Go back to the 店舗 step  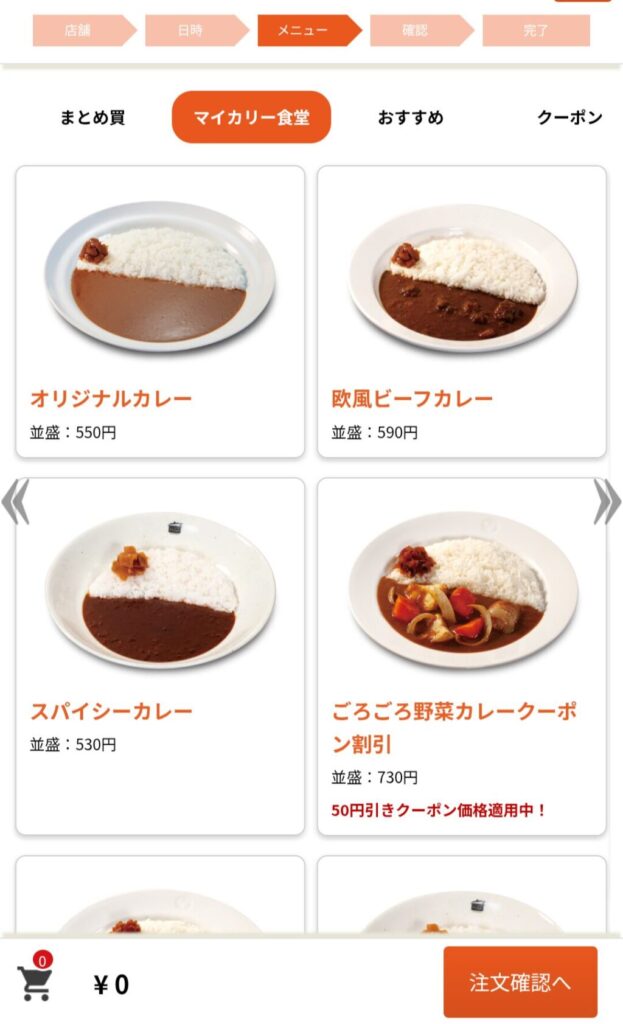80,31
